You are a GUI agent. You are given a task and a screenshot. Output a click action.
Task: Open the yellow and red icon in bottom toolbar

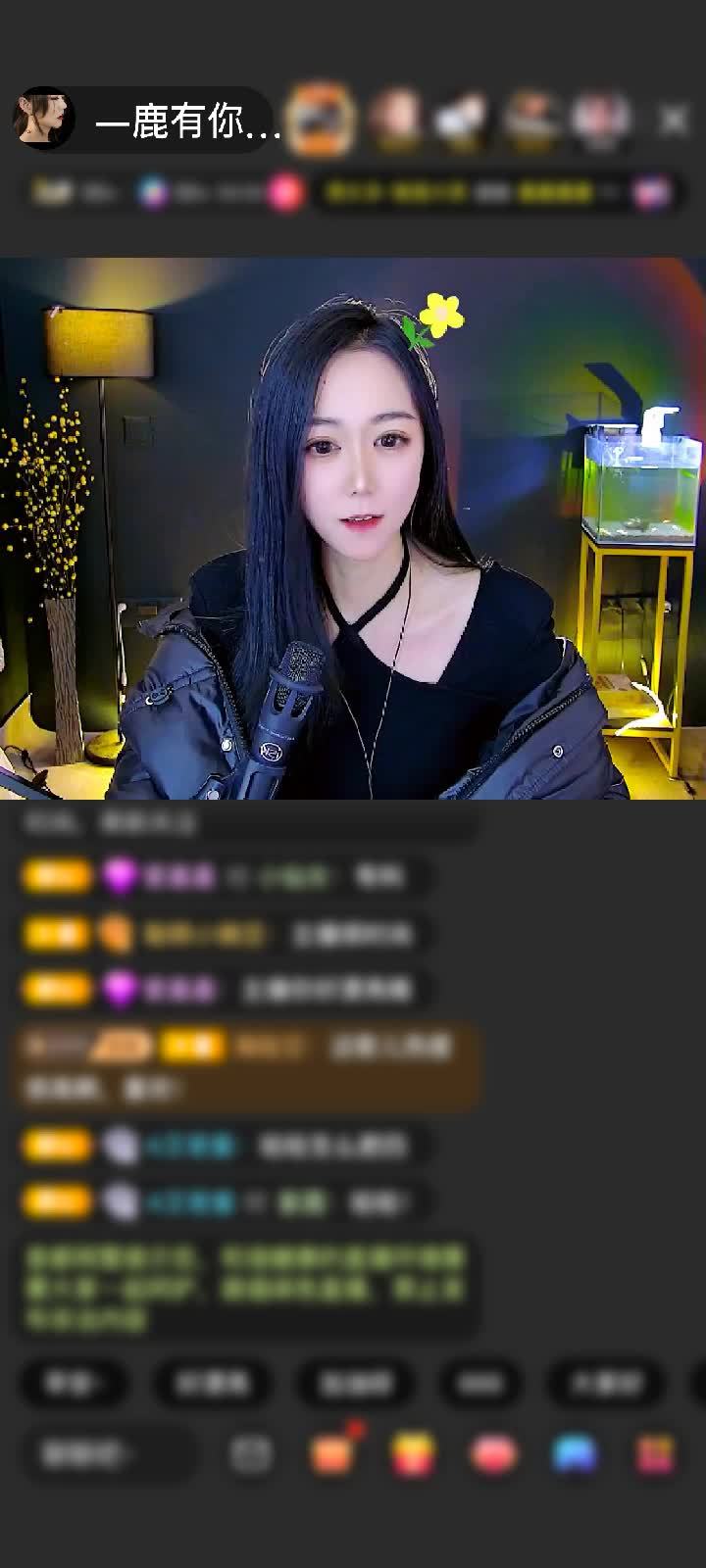pyautogui.click(x=413, y=1454)
